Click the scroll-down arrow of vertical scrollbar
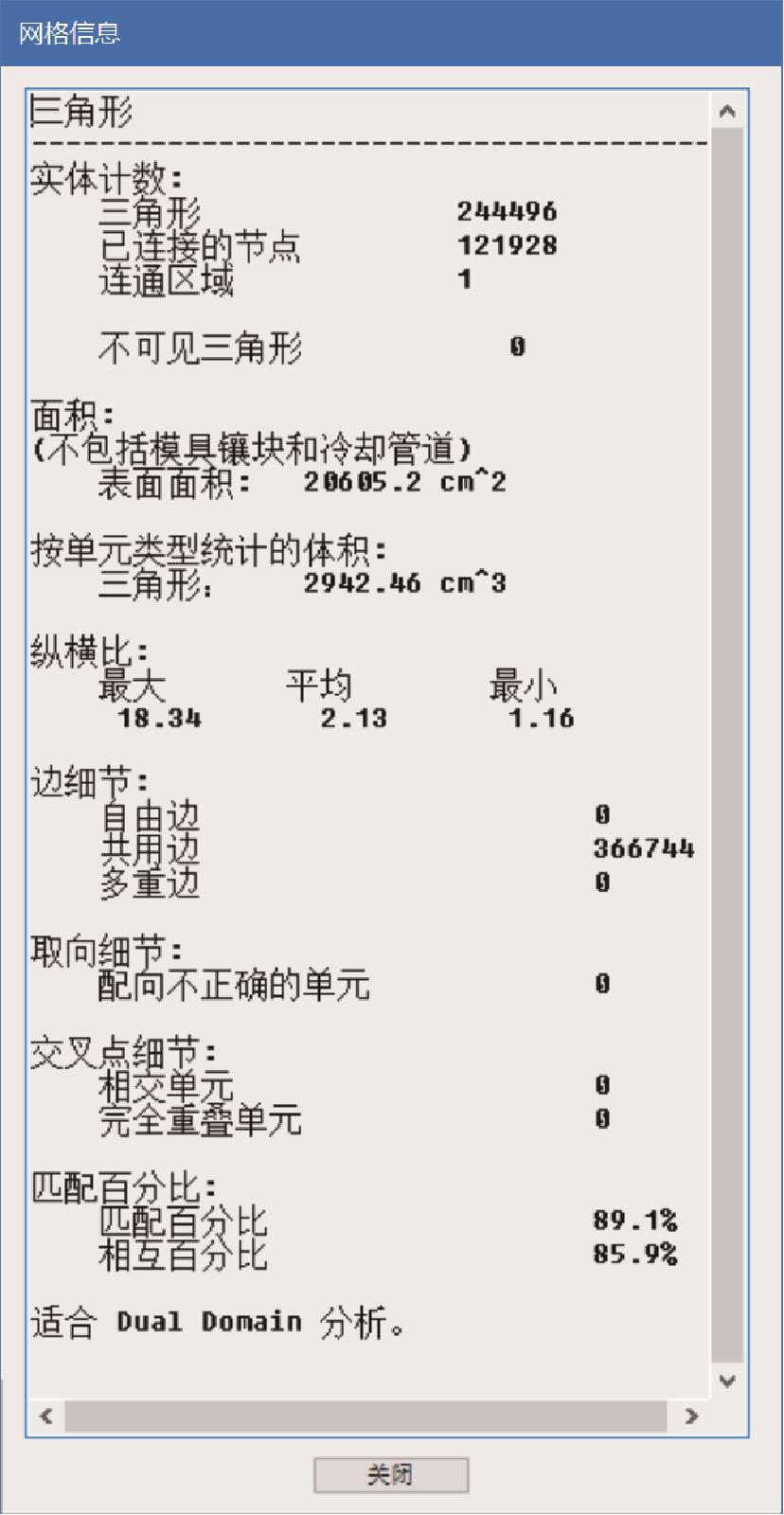The height and width of the screenshot is (1515, 784). coord(727,1381)
